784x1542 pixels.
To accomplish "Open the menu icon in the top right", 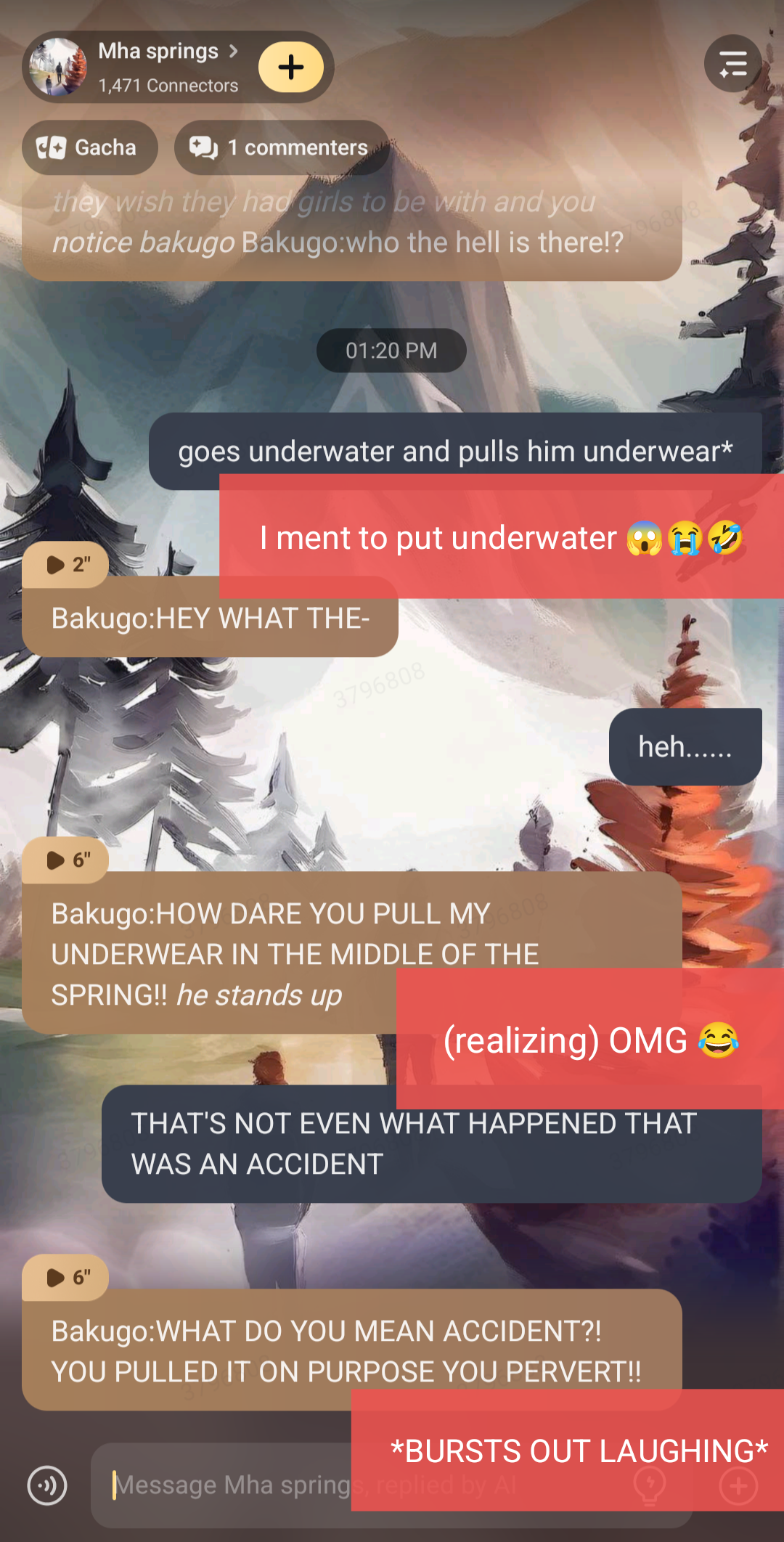I will point(733,63).
